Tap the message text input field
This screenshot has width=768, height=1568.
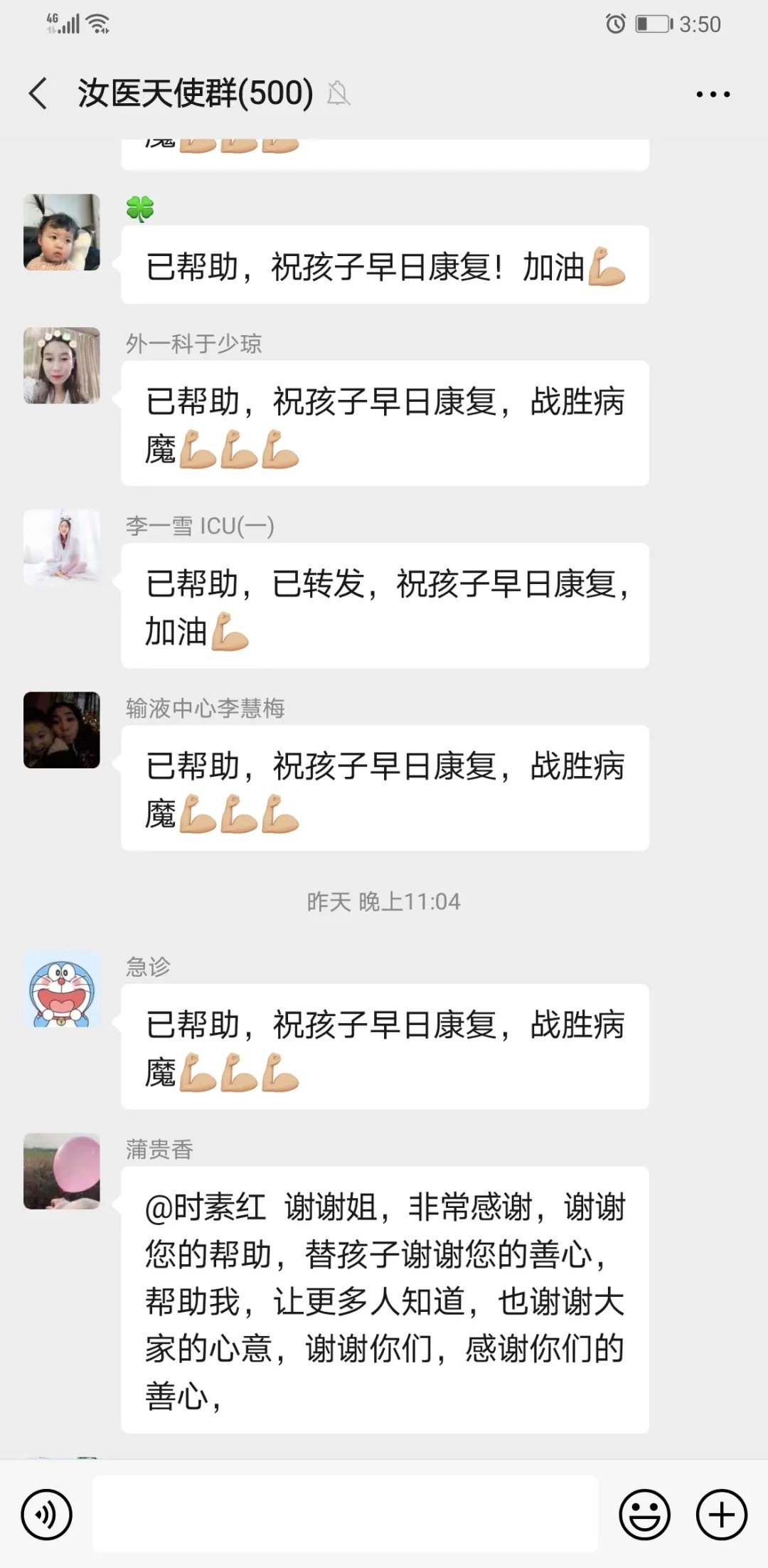coord(346,1513)
